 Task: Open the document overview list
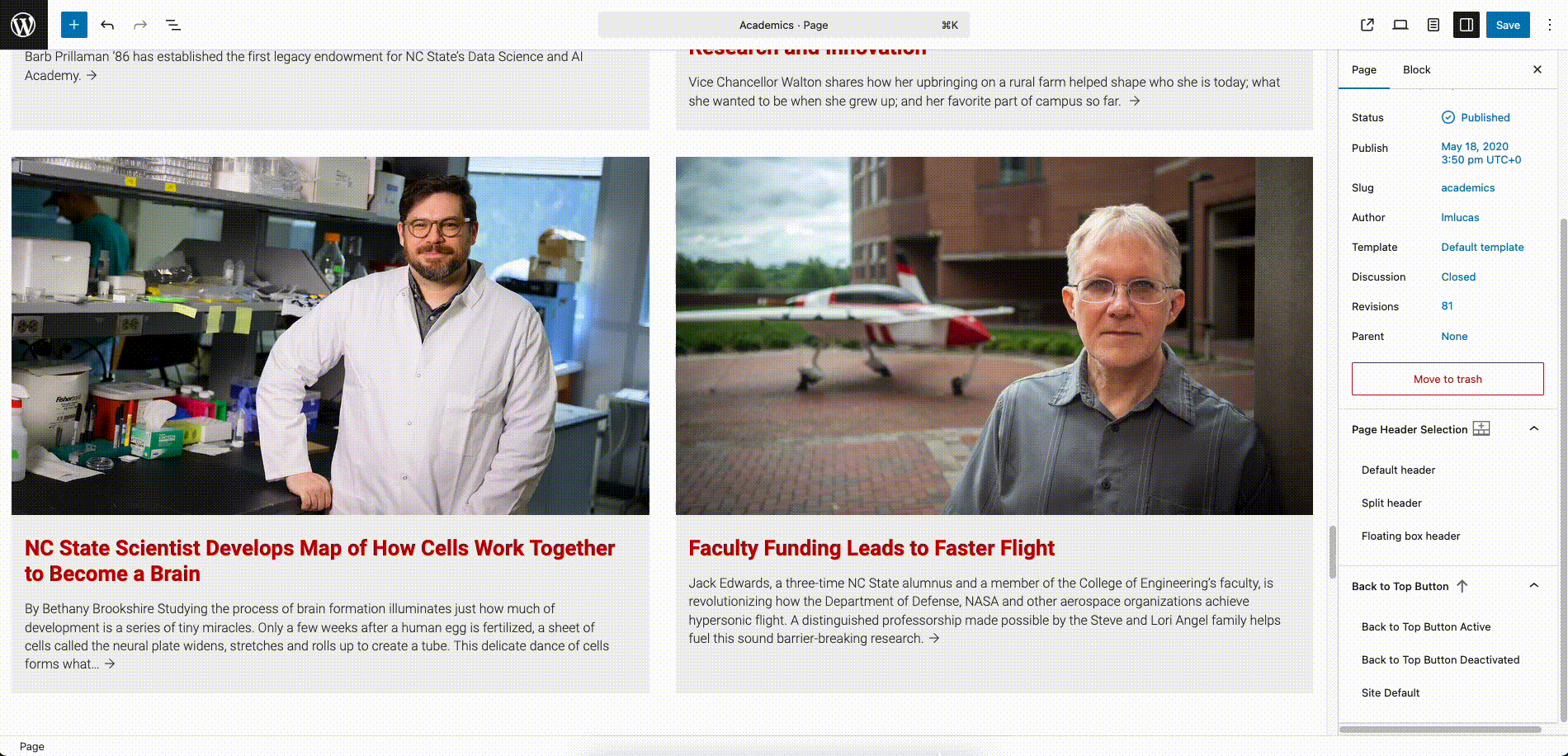click(173, 25)
